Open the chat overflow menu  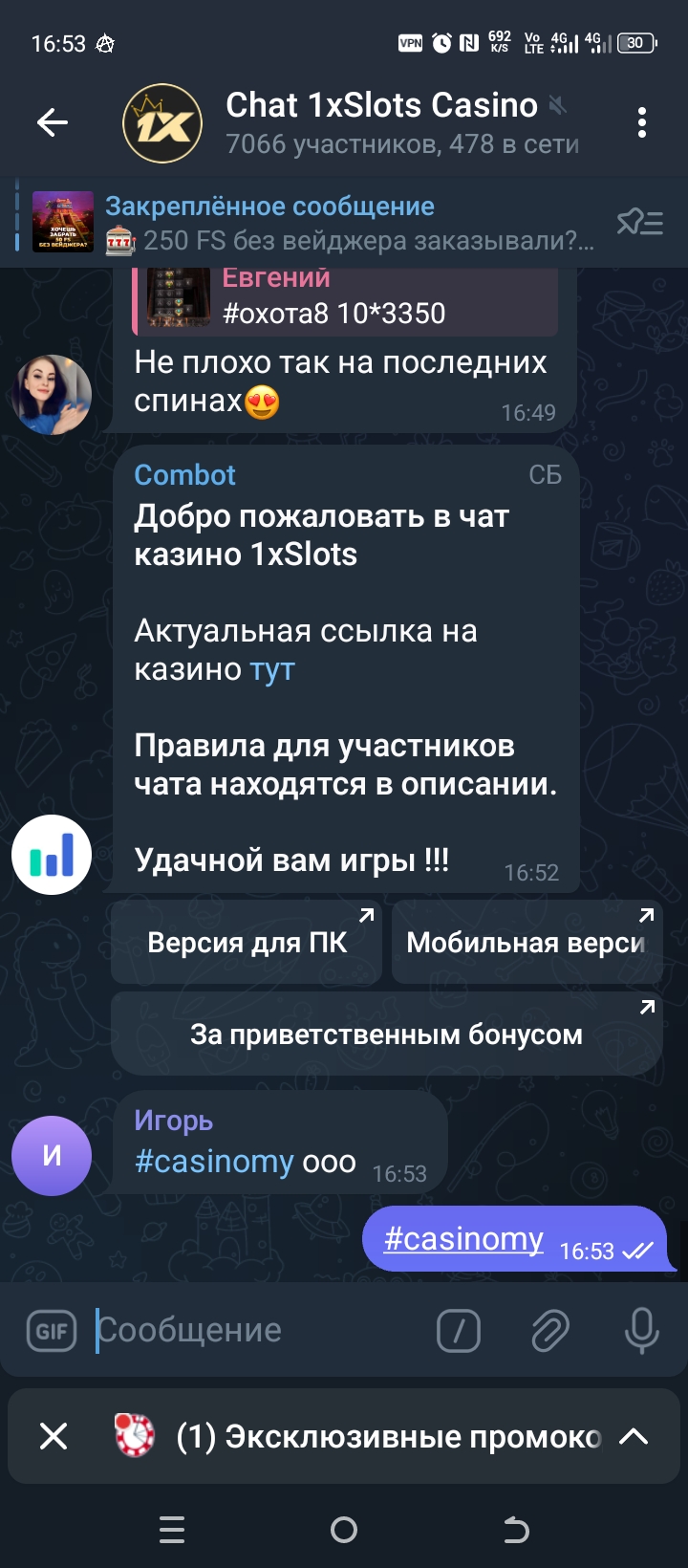coord(641,122)
